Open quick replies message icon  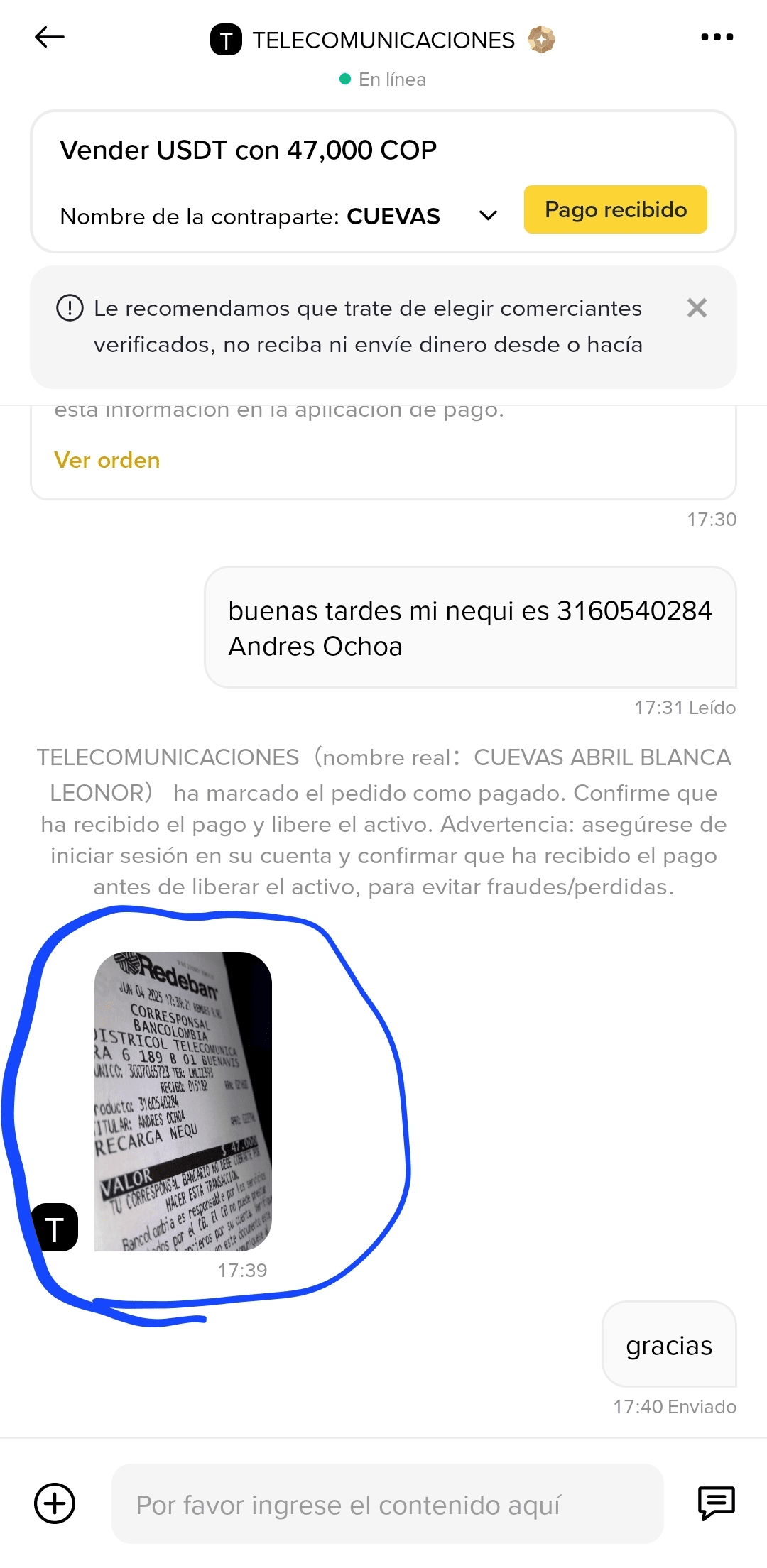(716, 1503)
